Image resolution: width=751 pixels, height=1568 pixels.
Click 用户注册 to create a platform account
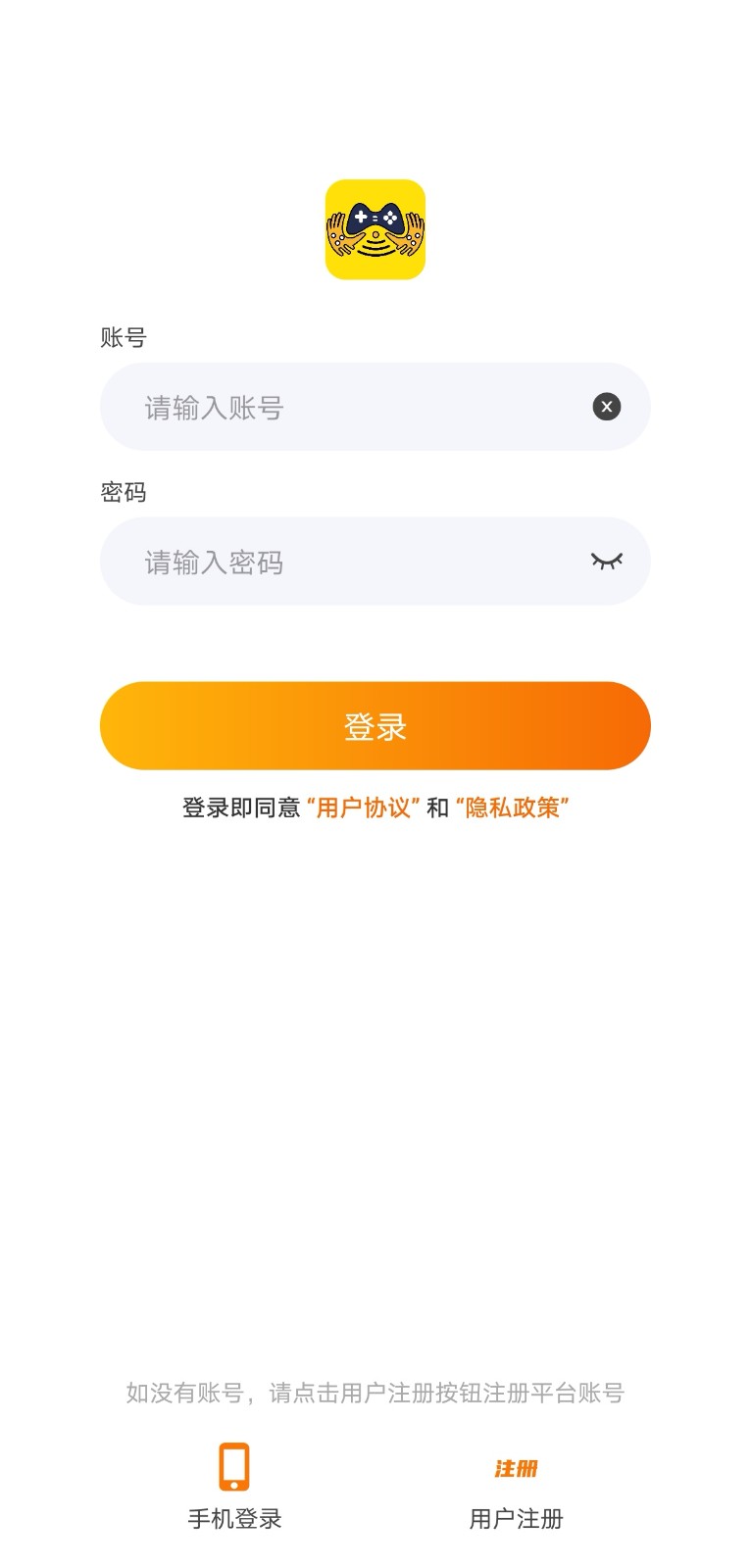[516, 1519]
